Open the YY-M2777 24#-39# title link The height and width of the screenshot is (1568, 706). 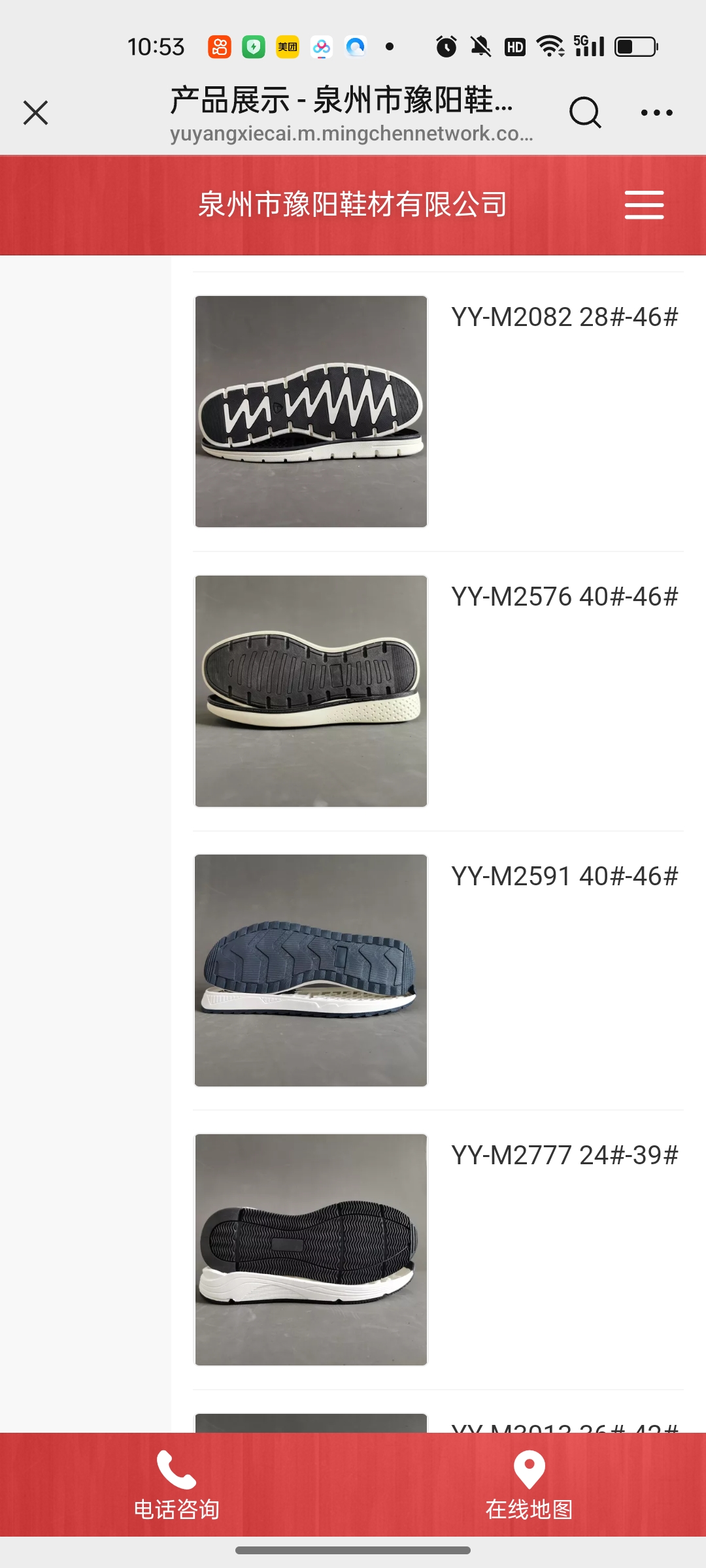564,1156
